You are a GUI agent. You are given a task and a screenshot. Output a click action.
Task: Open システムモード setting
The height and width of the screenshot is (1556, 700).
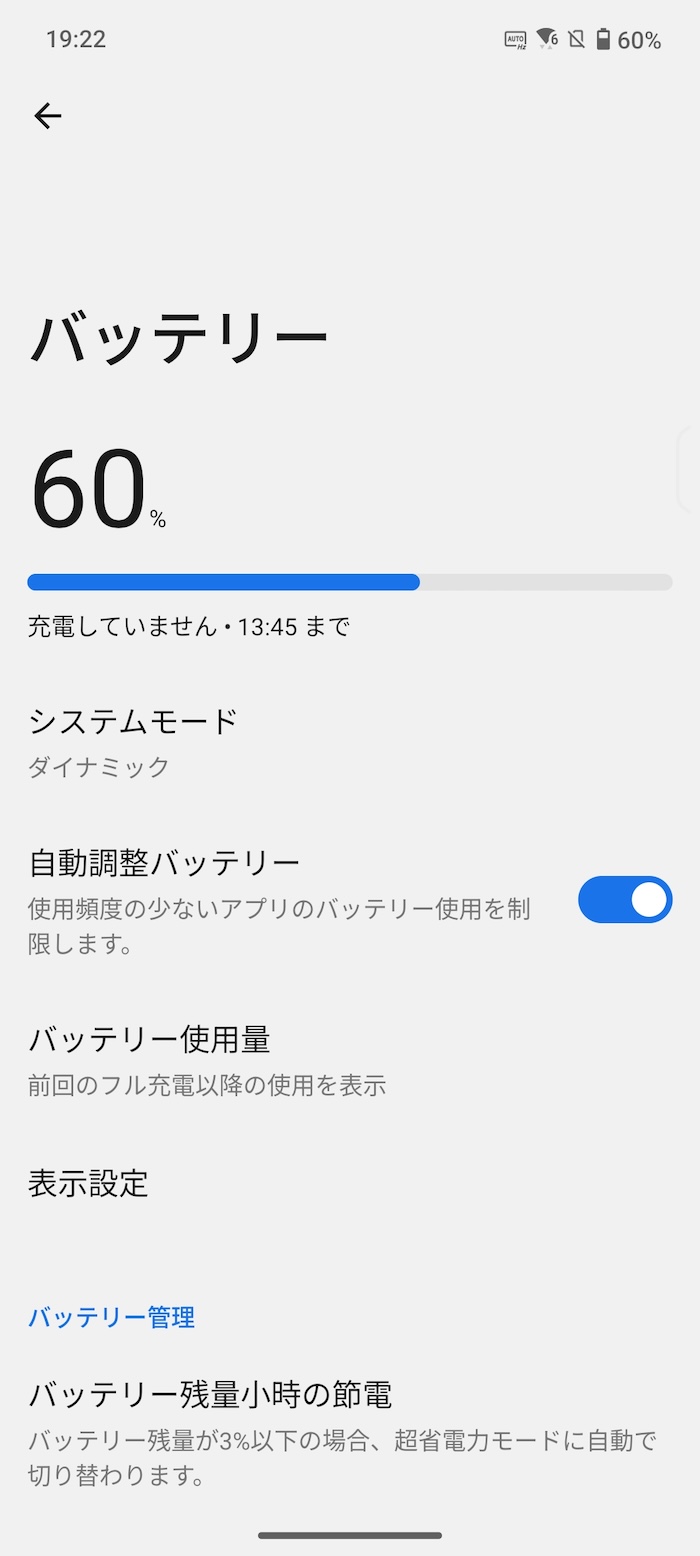pos(350,742)
